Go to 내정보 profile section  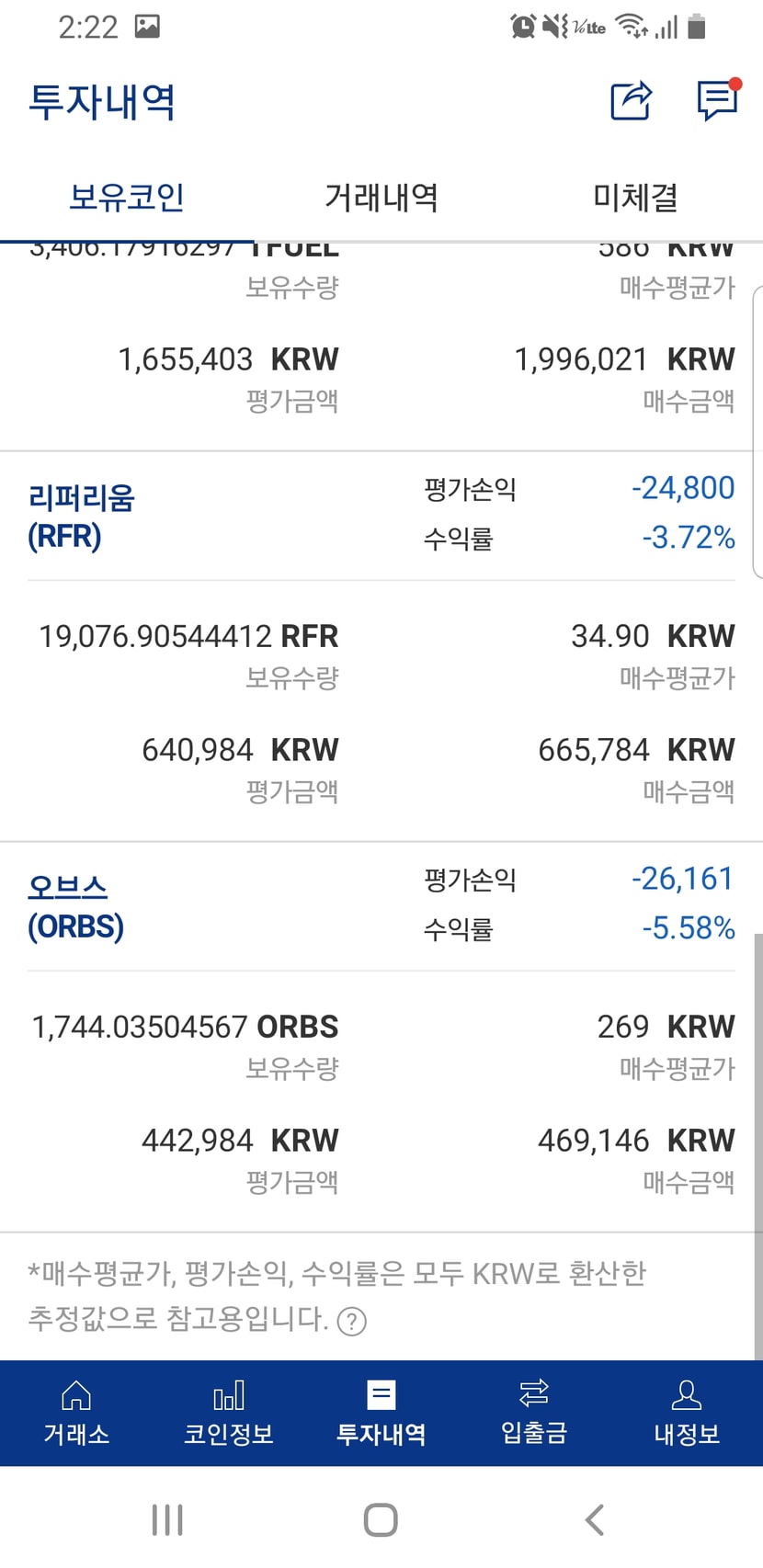pos(686,1413)
